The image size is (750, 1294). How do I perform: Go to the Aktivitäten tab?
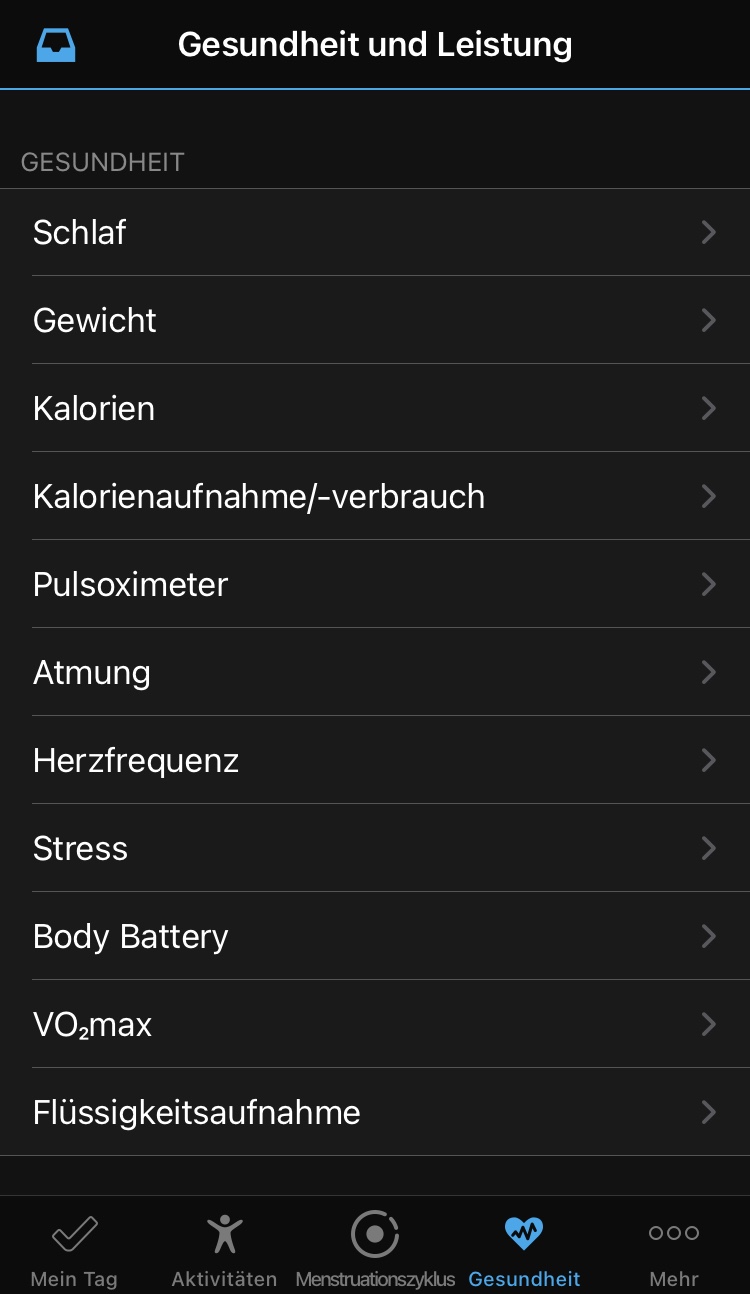point(224,1247)
